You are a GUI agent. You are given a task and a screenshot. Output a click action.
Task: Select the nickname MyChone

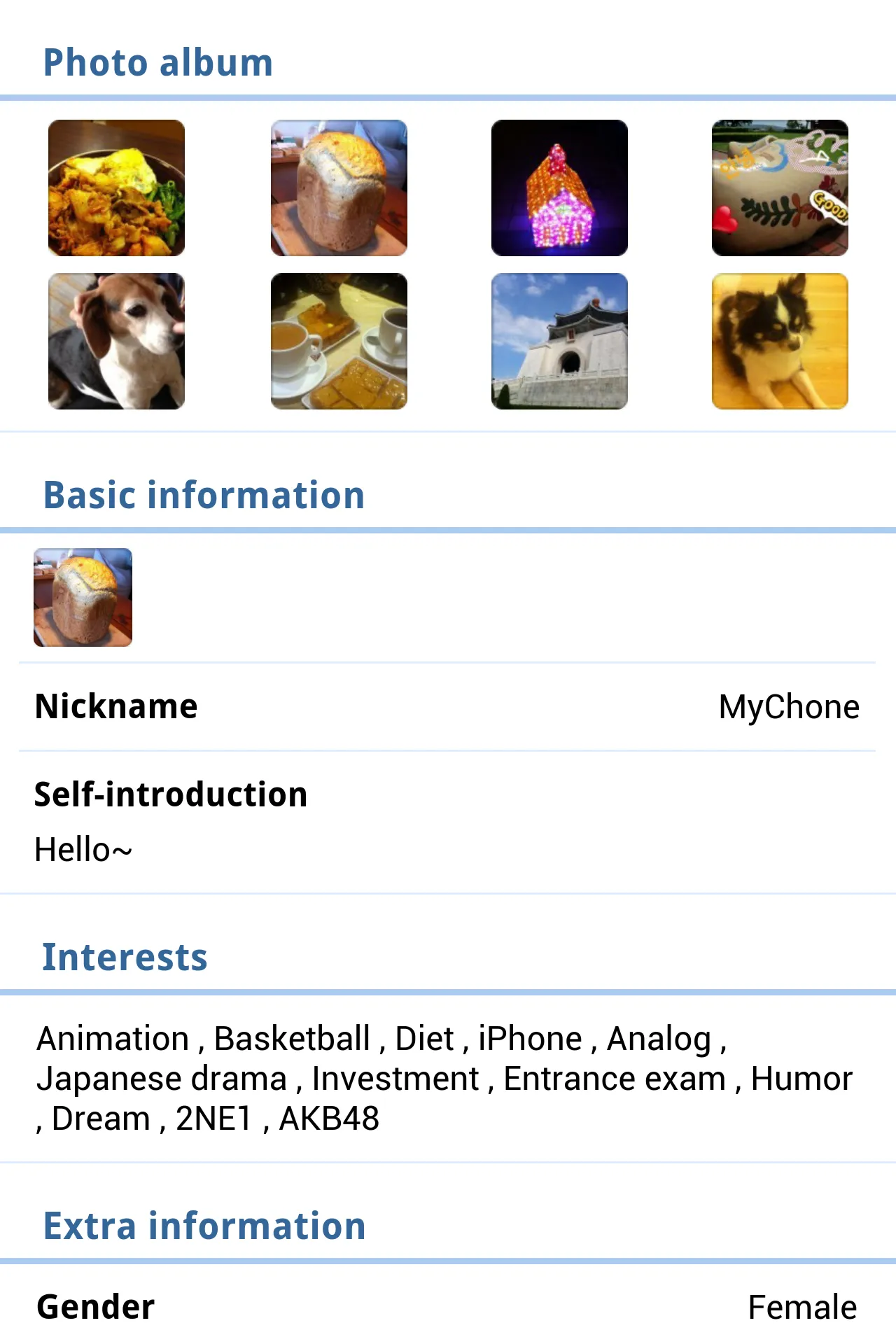788,706
